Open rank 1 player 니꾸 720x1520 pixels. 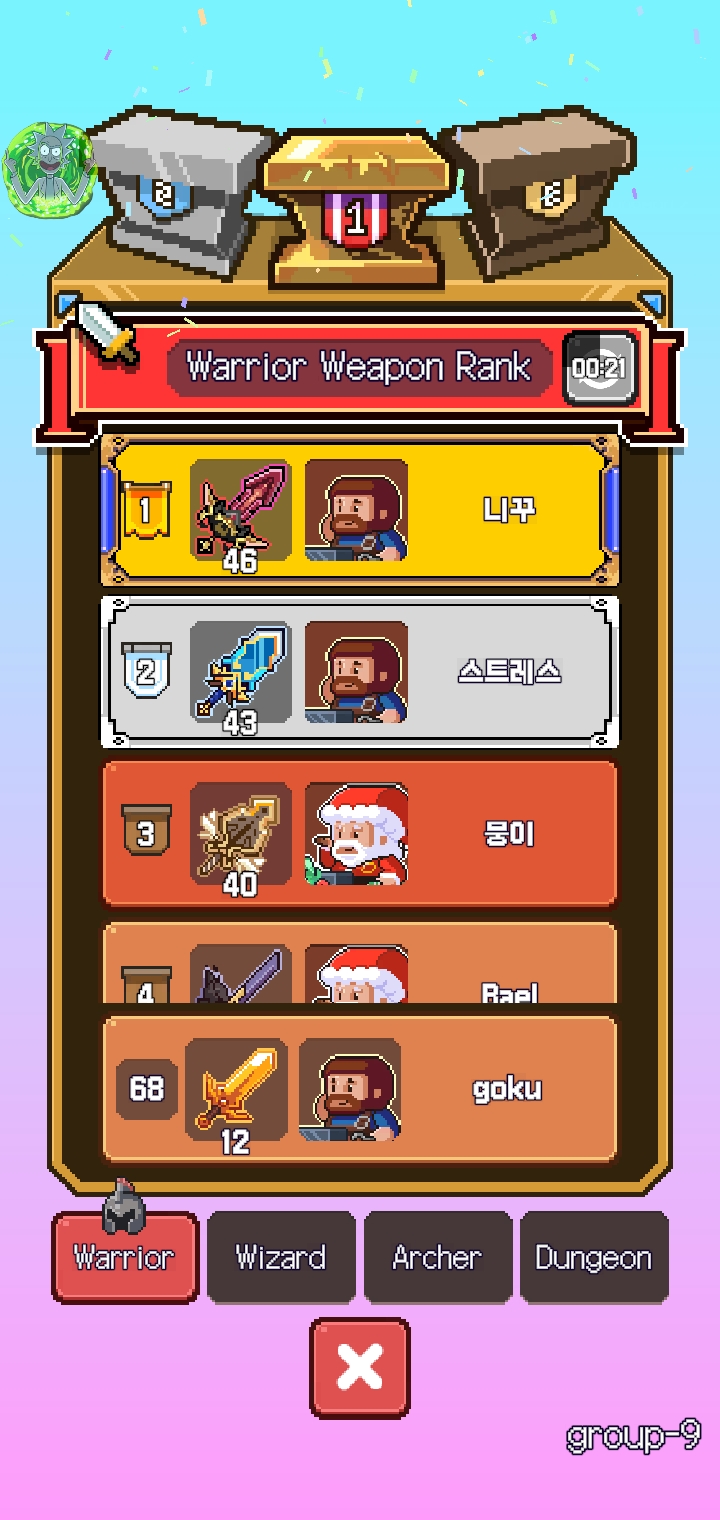click(360, 511)
